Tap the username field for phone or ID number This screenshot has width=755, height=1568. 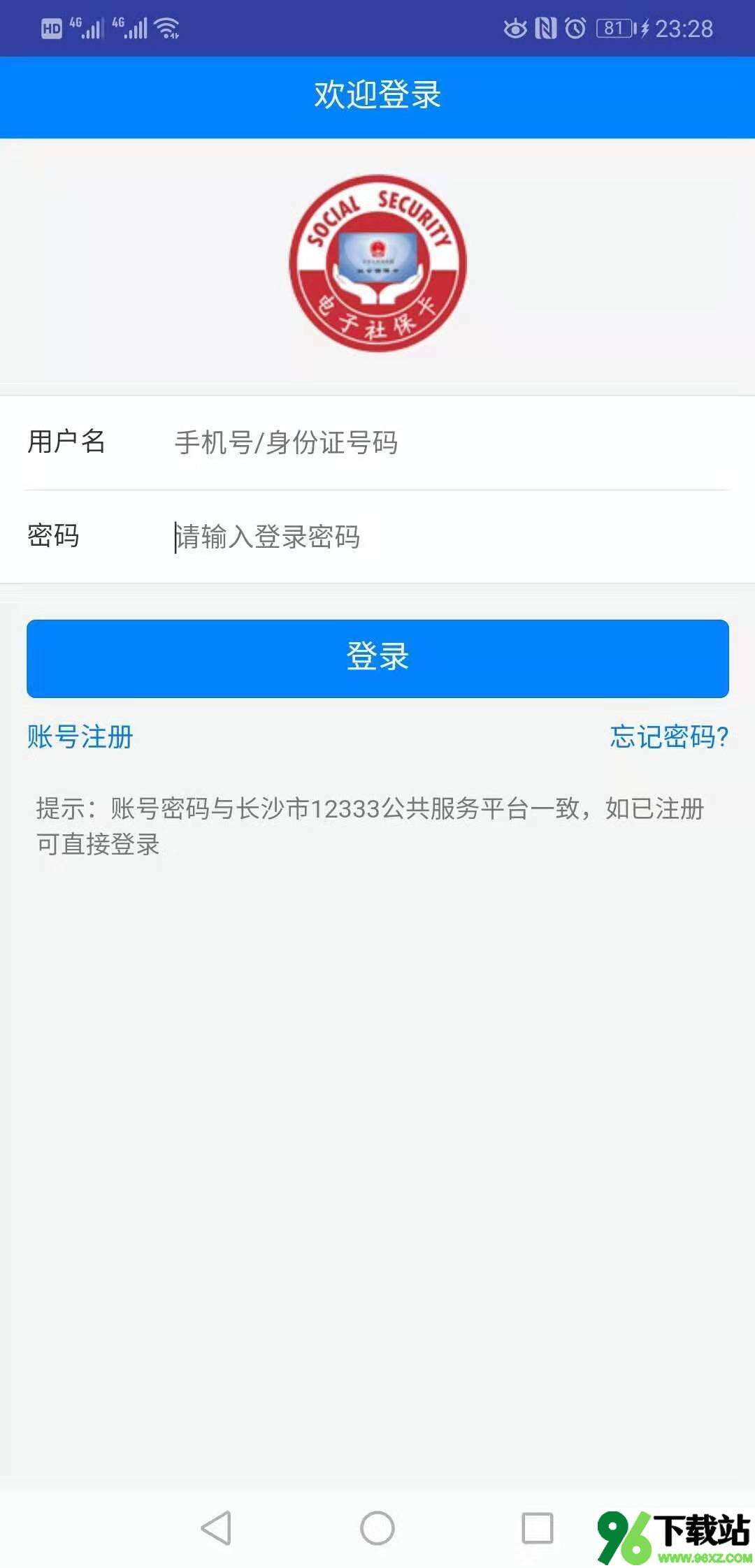pos(451,442)
